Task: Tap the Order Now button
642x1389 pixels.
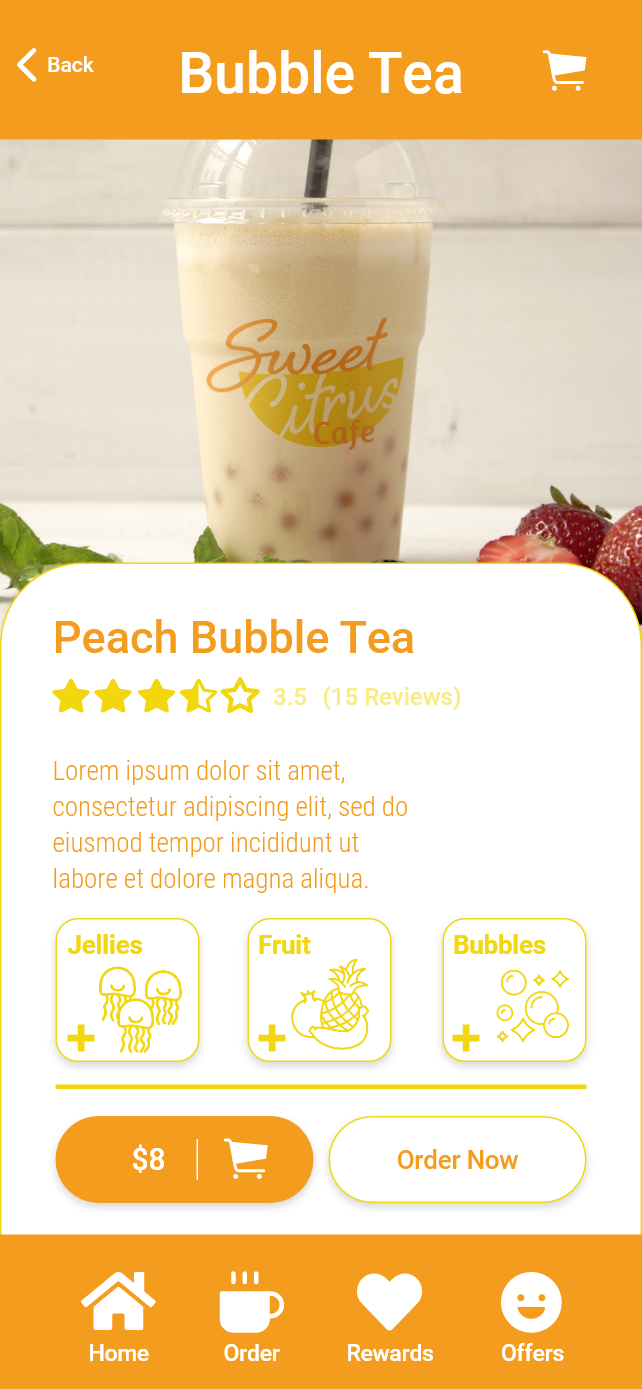Action: click(x=457, y=1160)
